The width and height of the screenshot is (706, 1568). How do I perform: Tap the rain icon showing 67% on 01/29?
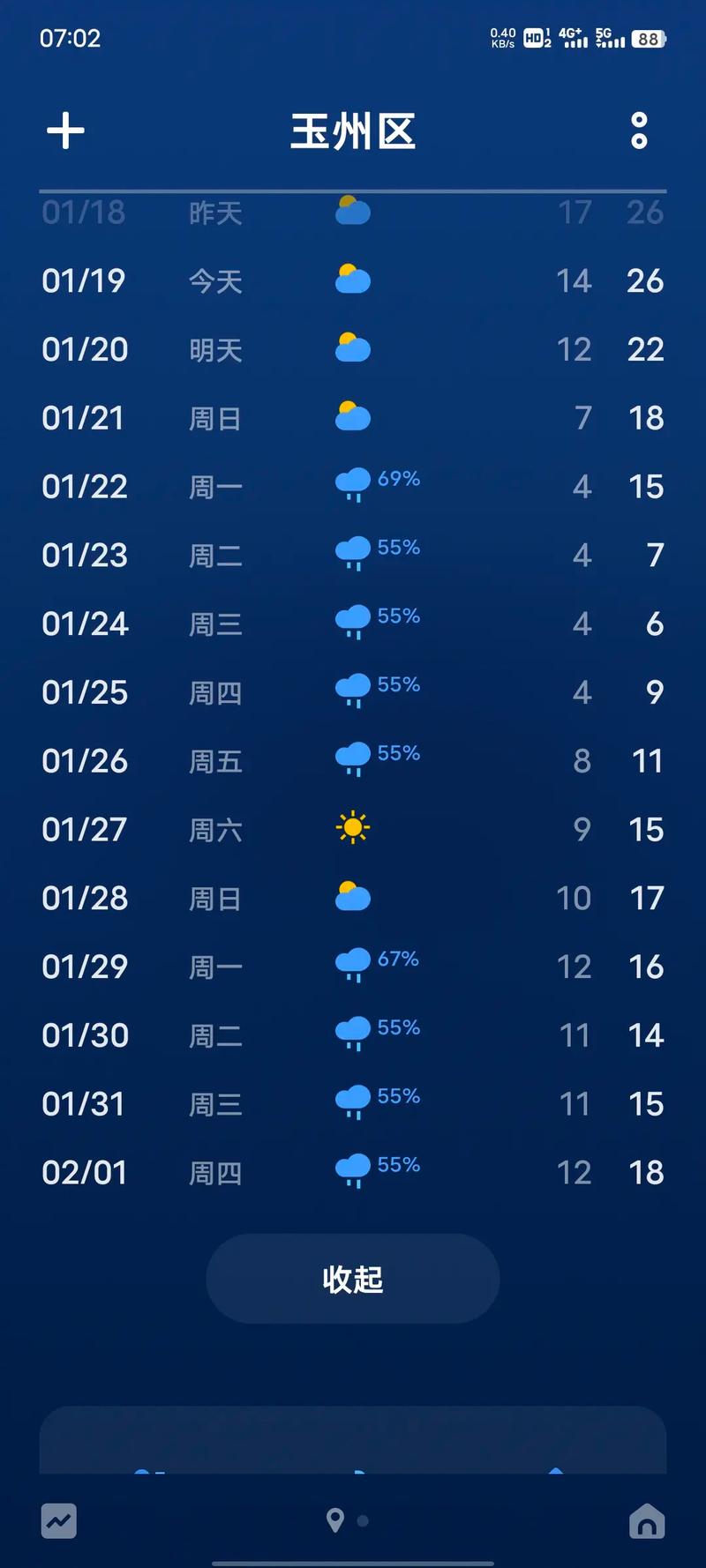[x=352, y=965]
